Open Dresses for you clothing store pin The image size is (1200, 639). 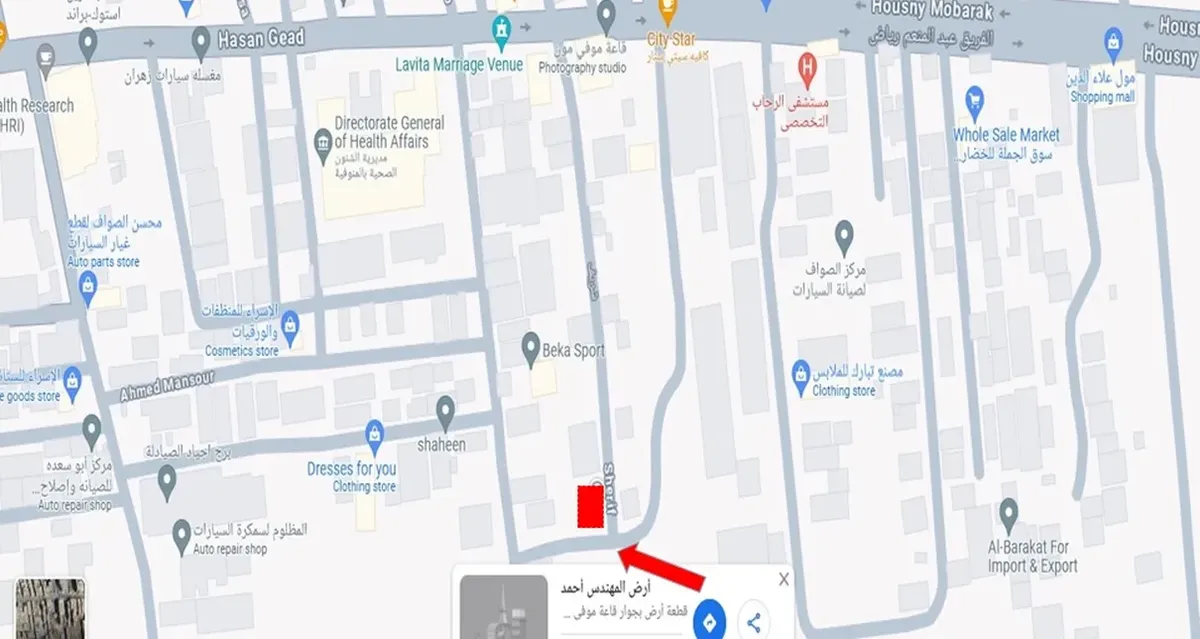pyautogui.click(x=375, y=434)
